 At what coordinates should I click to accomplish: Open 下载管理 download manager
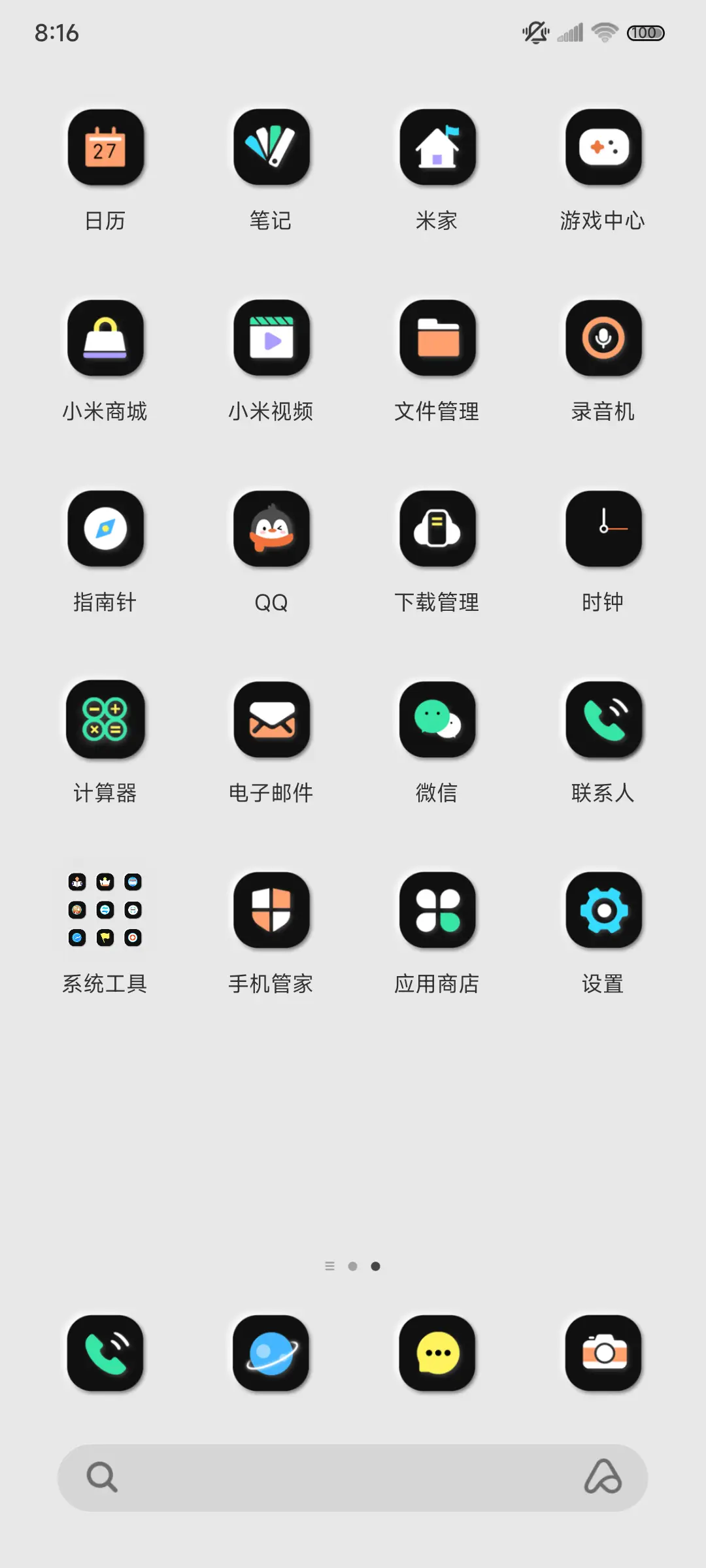pyautogui.click(x=437, y=529)
